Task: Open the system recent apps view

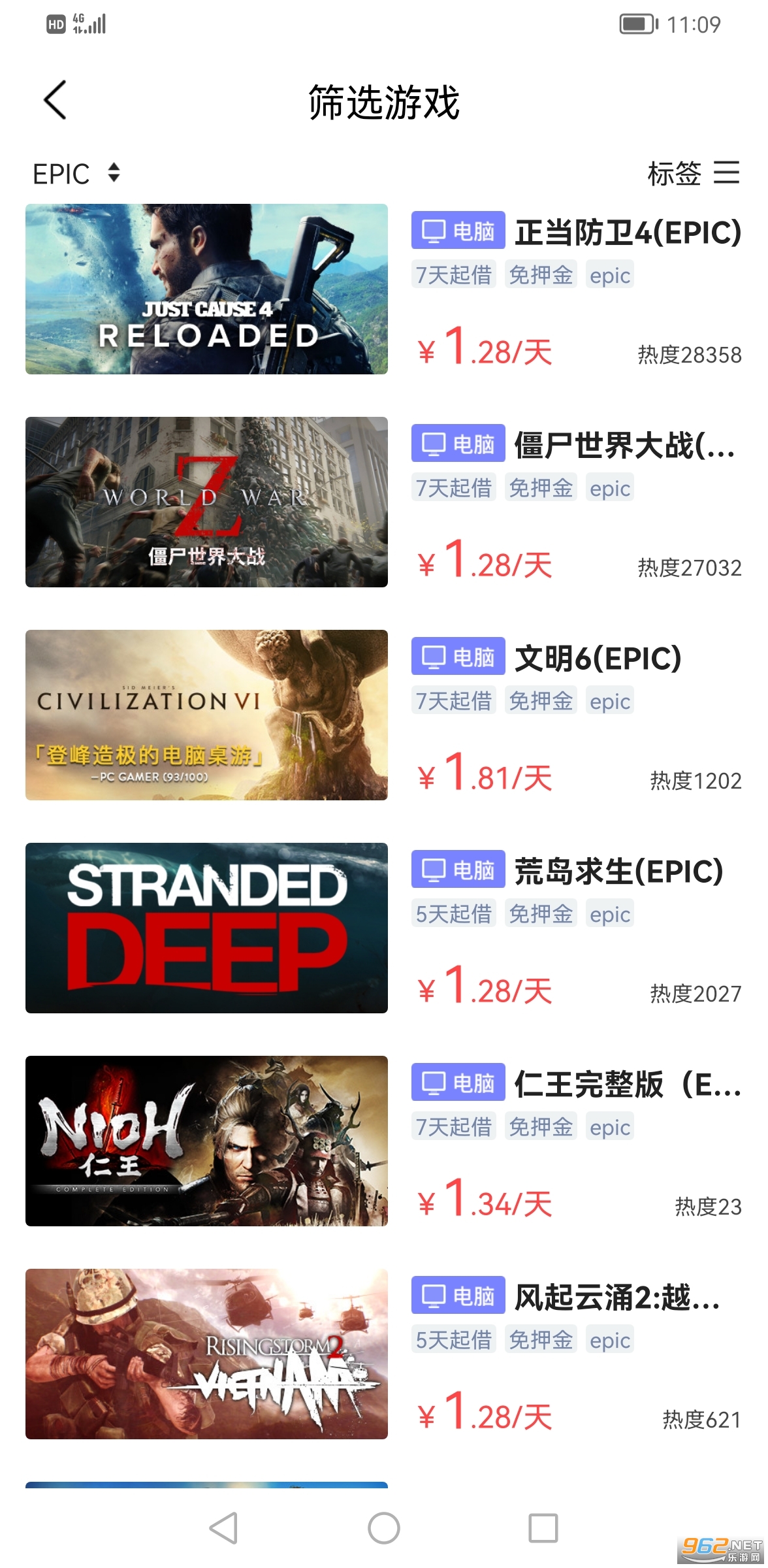Action: (x=543, y=1529)
